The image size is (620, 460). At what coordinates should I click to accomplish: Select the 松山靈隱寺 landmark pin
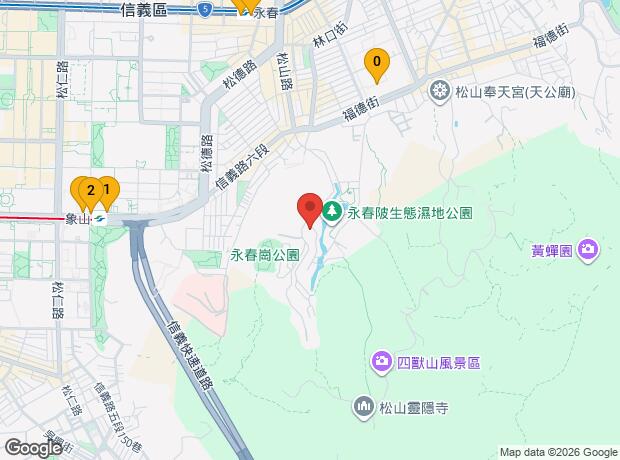(363, 407)
